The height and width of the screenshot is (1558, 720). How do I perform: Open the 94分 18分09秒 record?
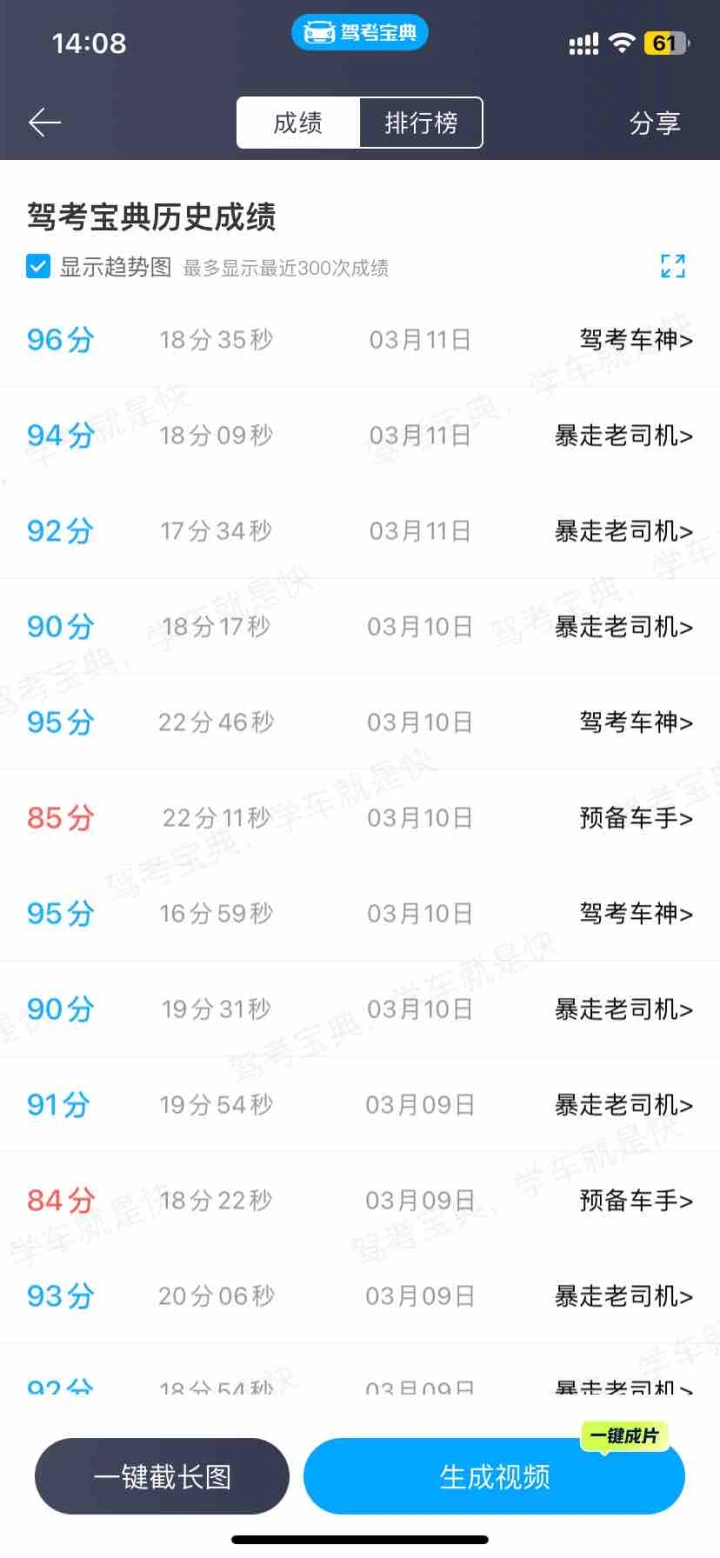tap(360, 435)
